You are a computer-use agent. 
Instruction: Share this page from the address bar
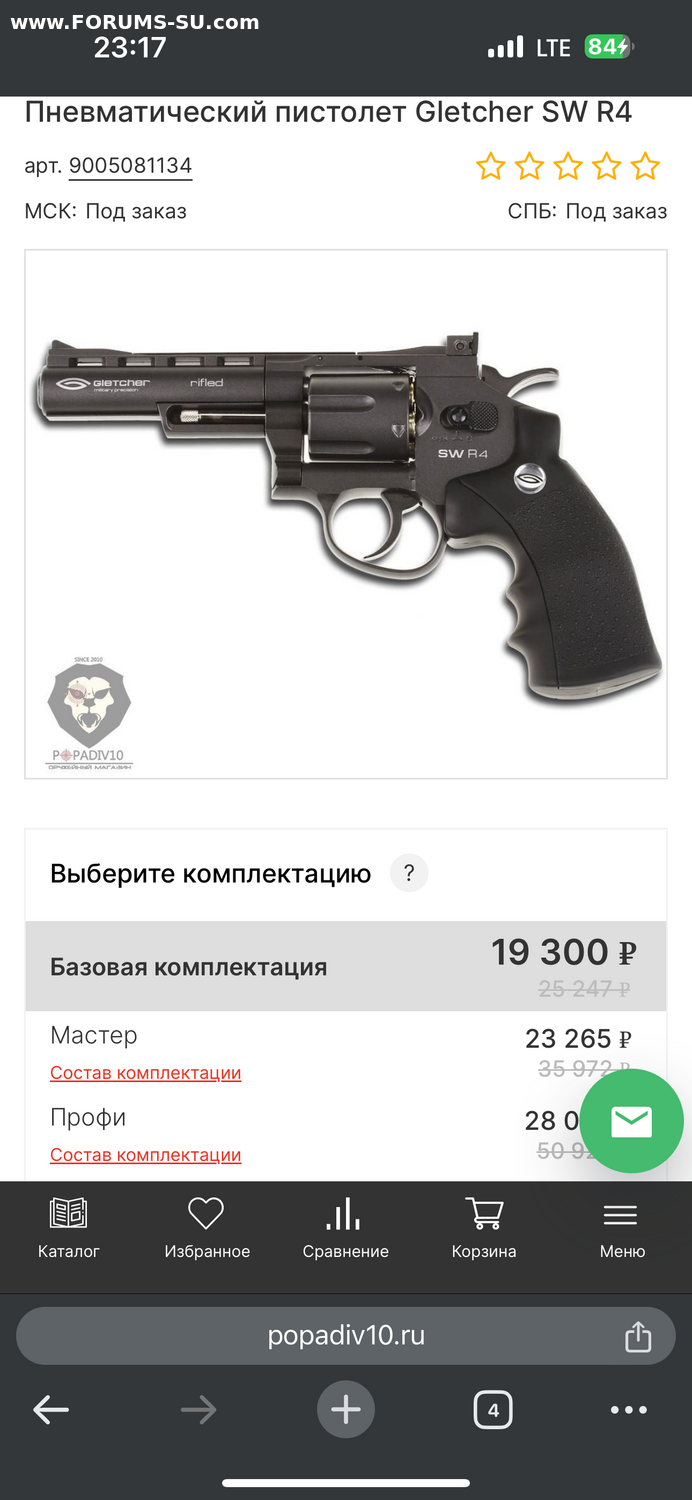(638, 1337)
